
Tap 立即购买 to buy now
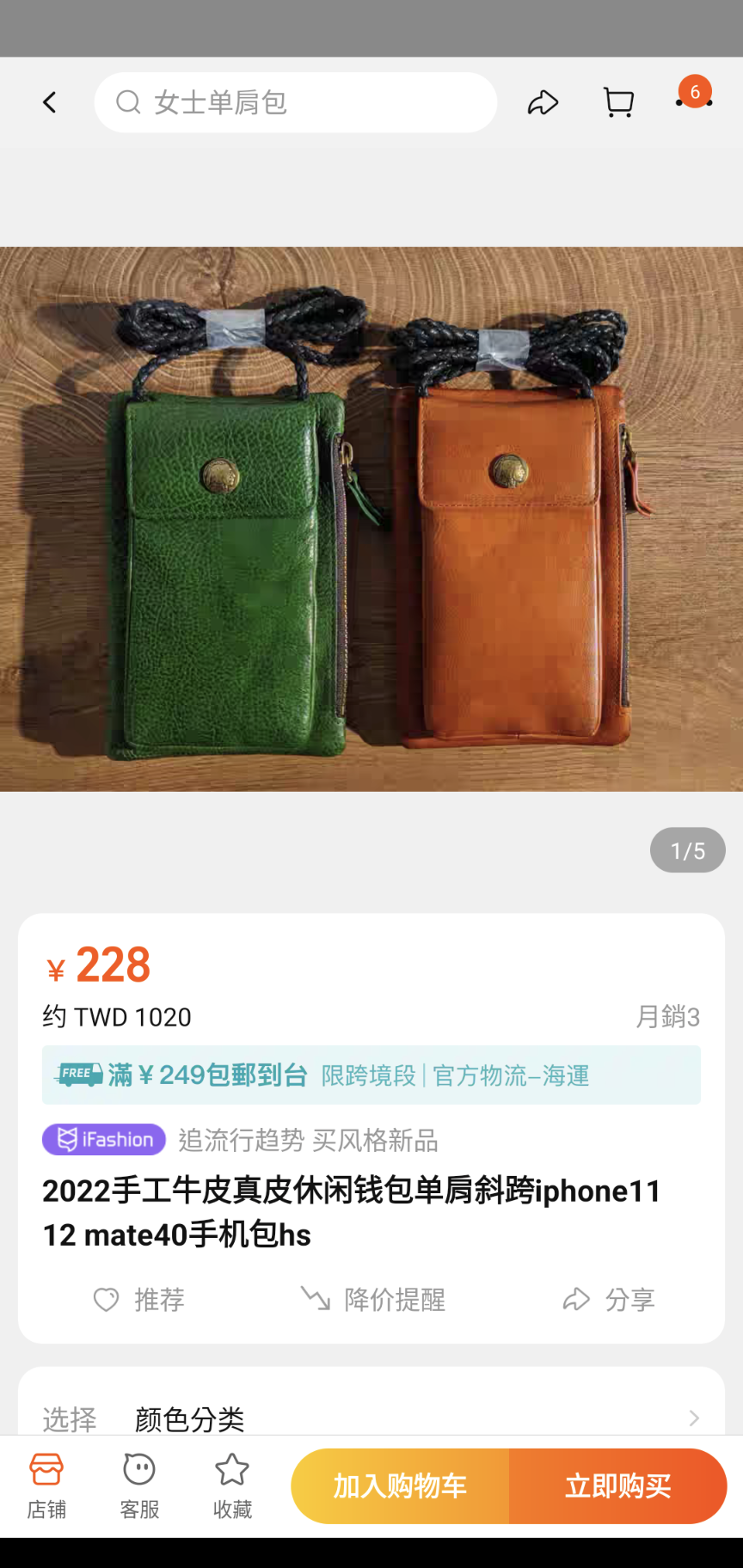coord(617,1485)
